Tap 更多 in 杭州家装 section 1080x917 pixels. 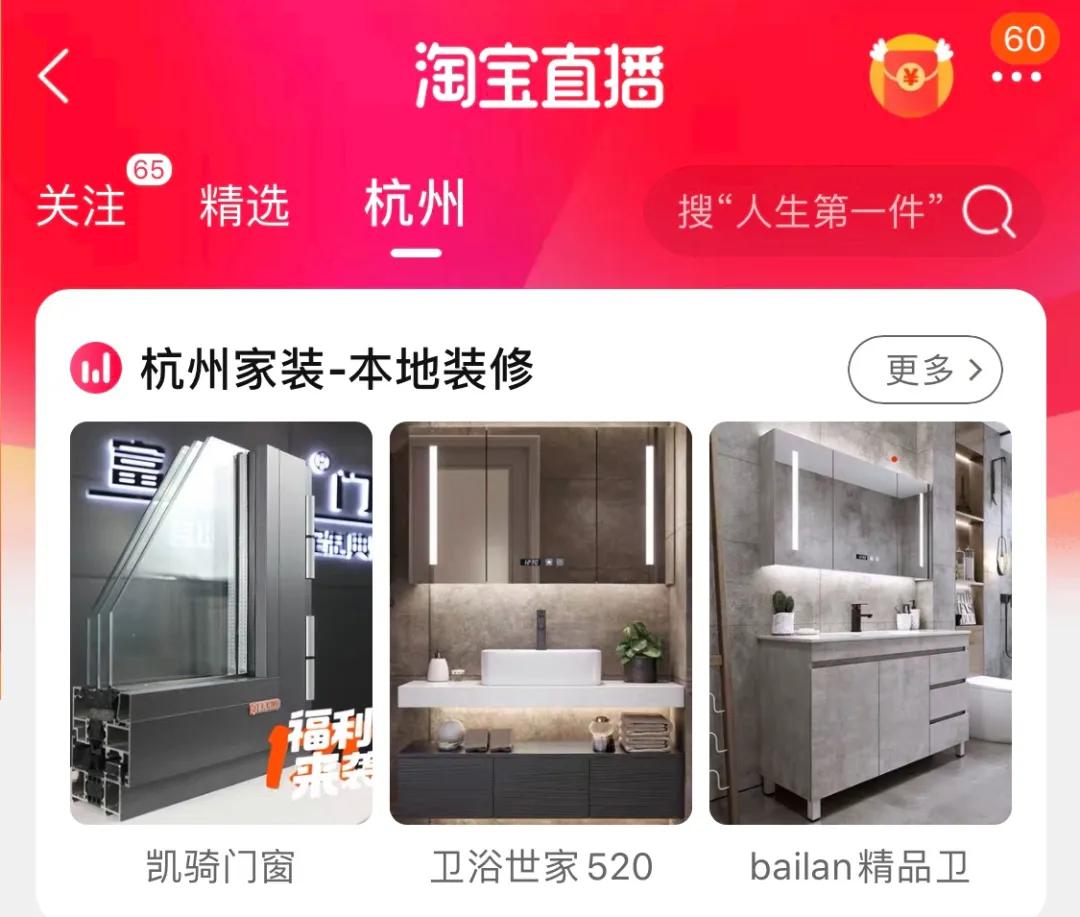tap(924, 370)
